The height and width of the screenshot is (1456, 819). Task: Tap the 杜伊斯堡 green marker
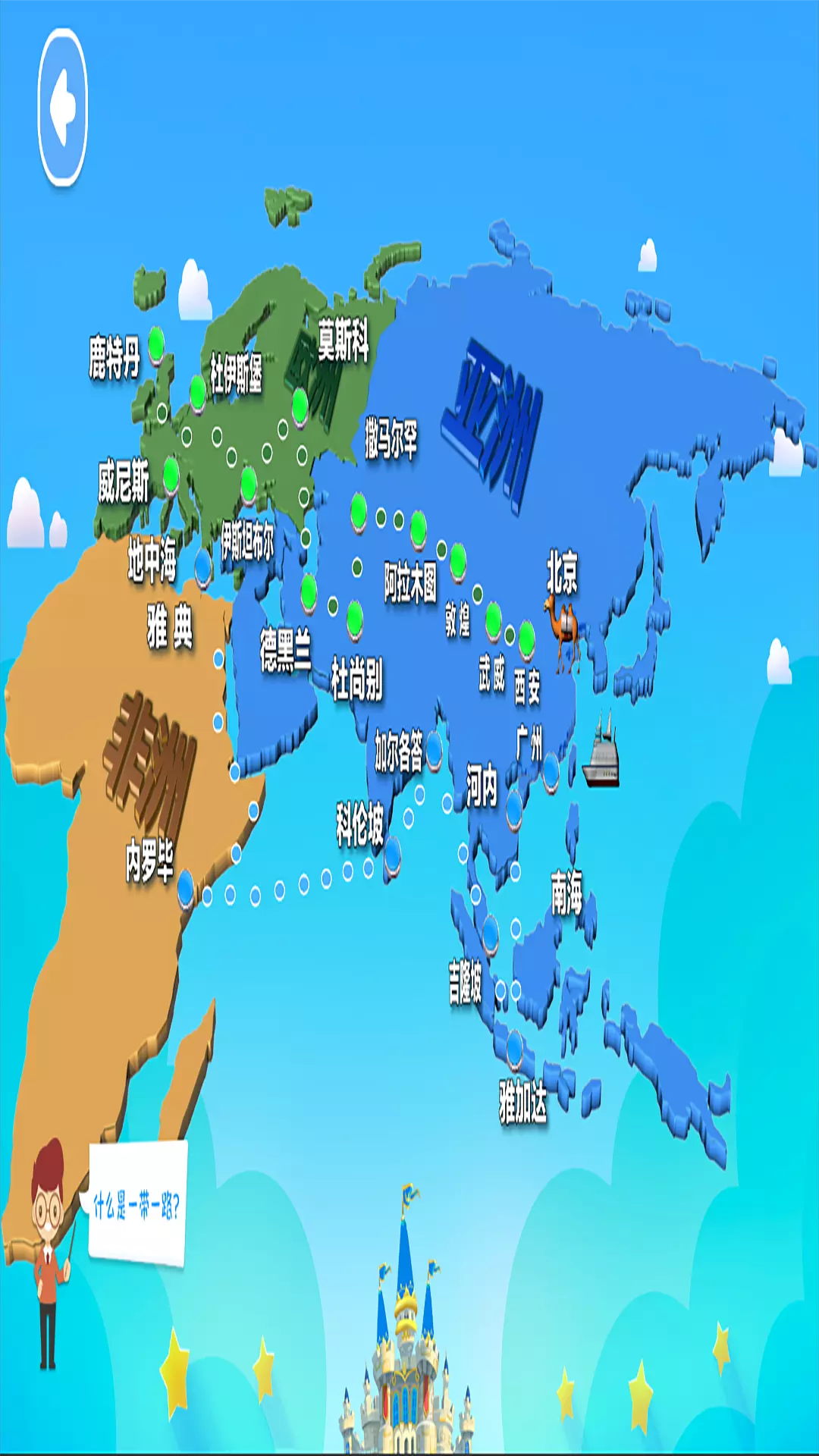pos(198,393)
